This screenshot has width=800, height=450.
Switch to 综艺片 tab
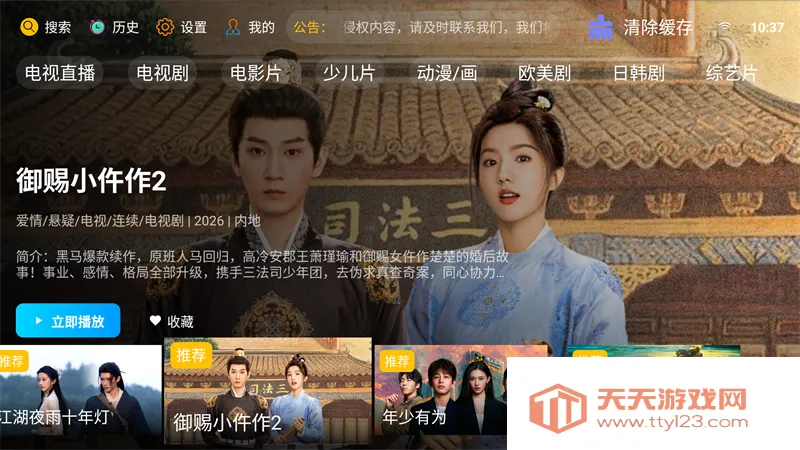pos(732,73)
